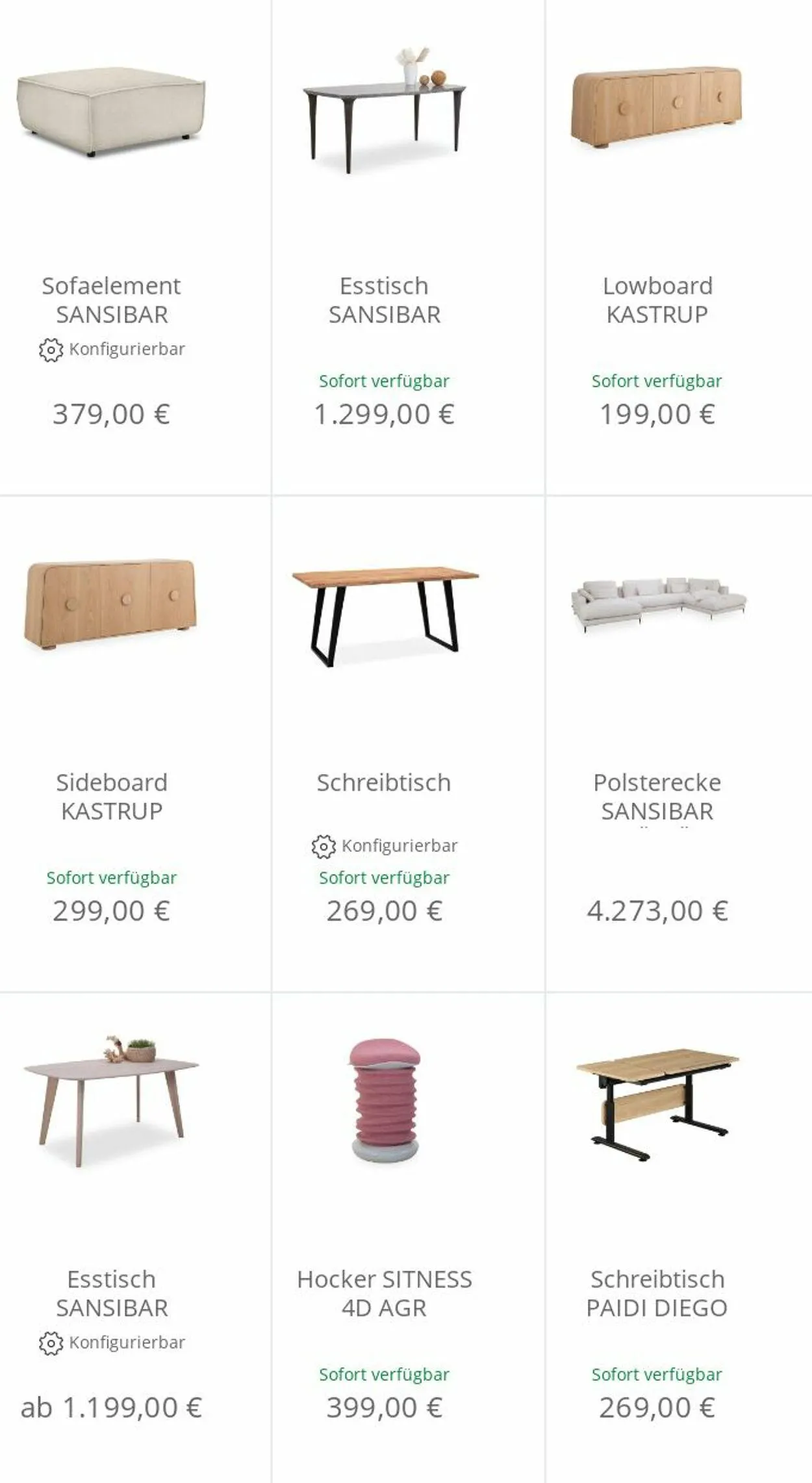Image resolution: width=812 pixels, height=1483 pixels.
Task: Select the Sideboard KASTRUP card
Action: [134, 743]
